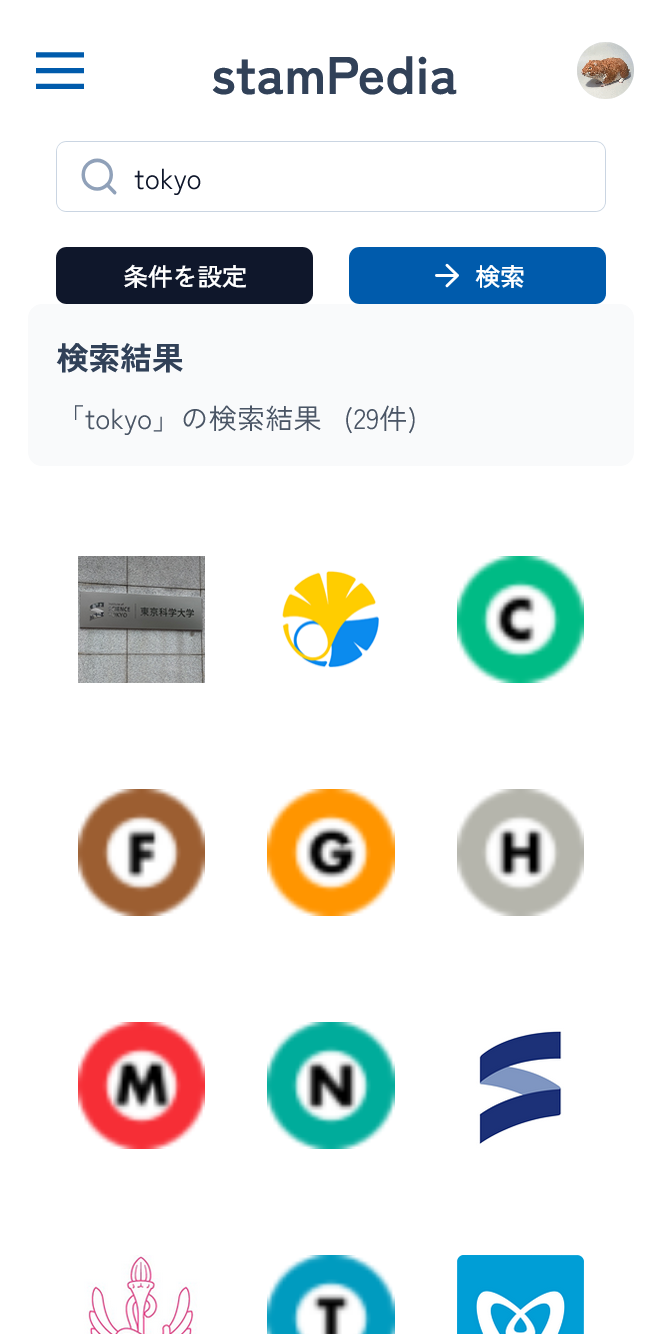Screen dimensions: 661x1334
Task: Select the teal N line stamp
Action: click(331, 1085)
